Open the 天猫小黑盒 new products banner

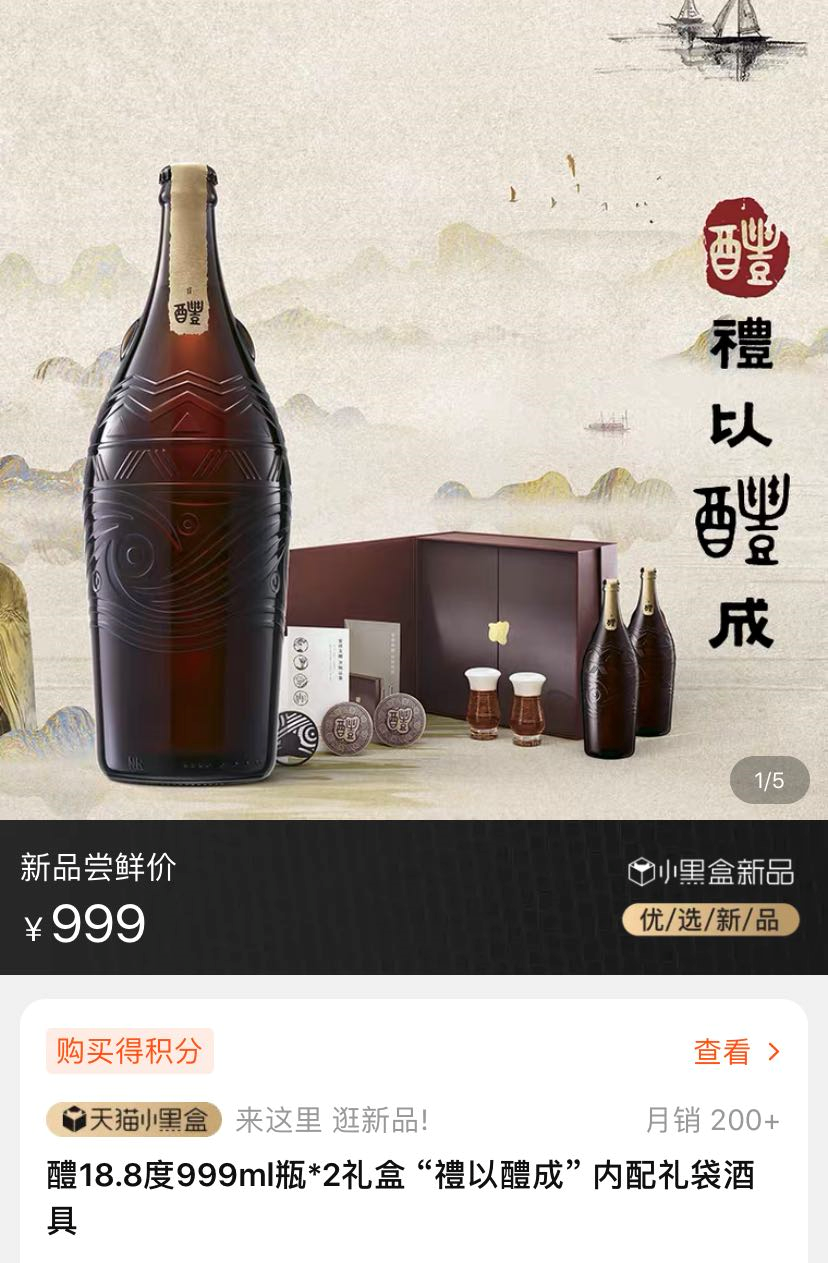(134, 1120)
